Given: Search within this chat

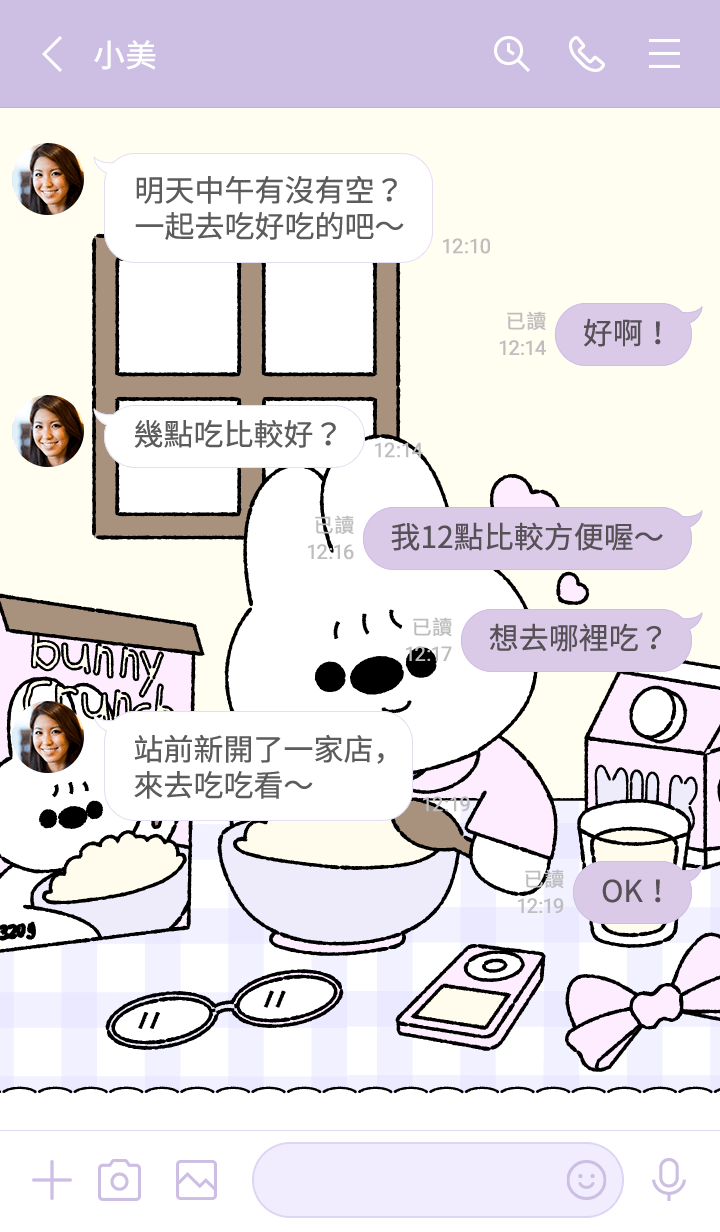Looking at the screenshot, I should tap(511, 54).
